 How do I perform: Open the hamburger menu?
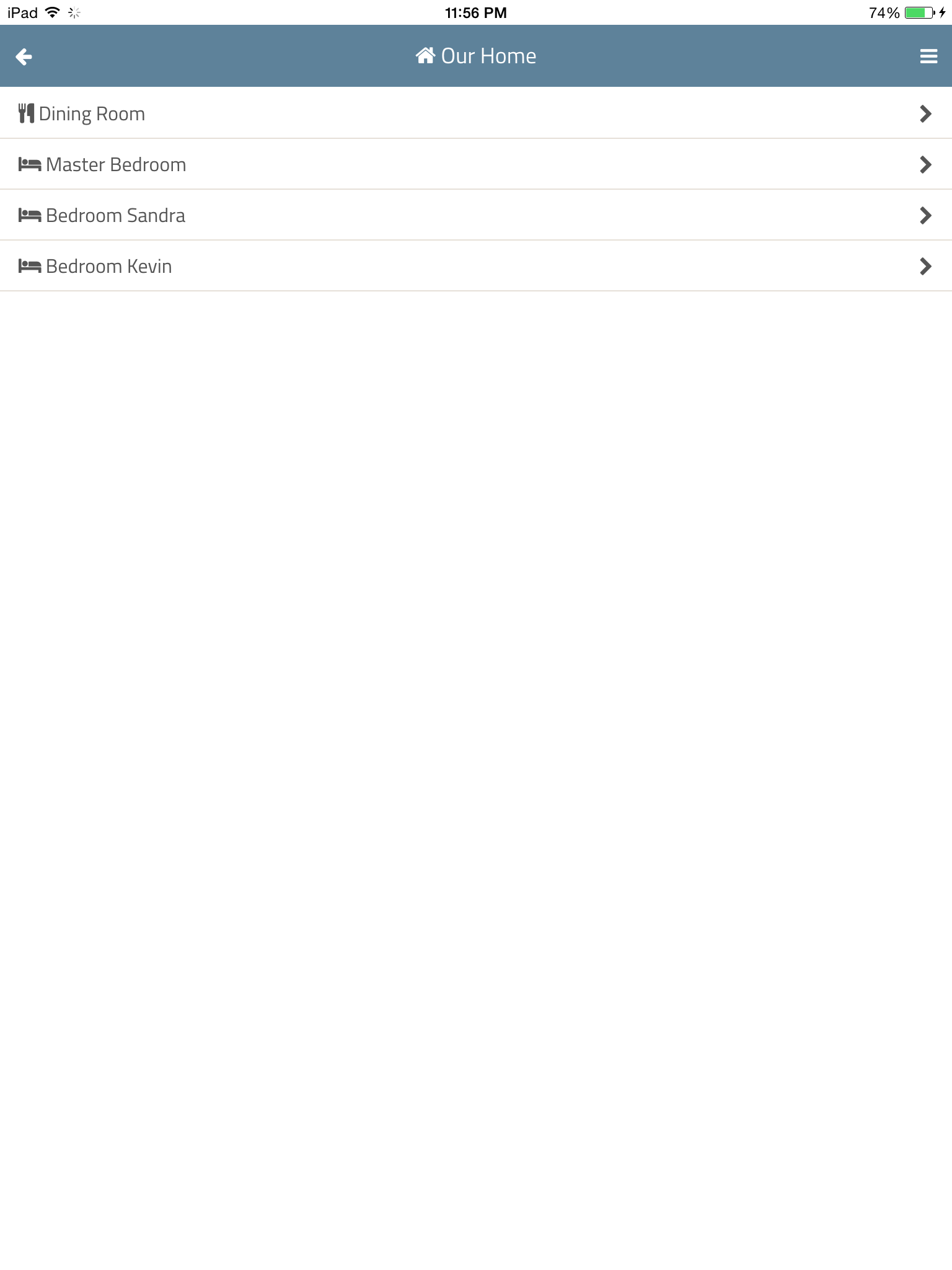(x=928, y=56)
